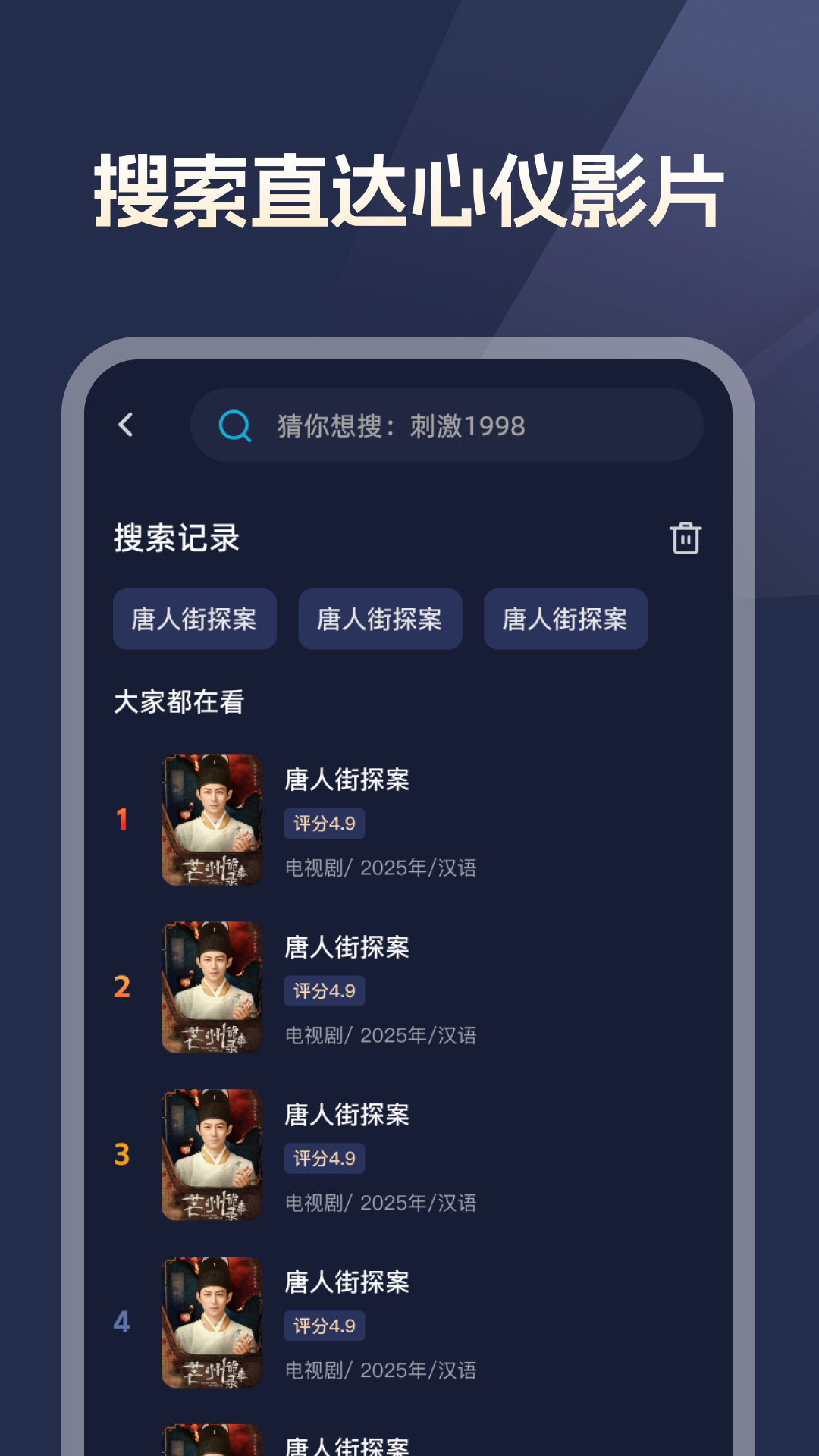819x1456 pixels.
Task: Select first 唐人街探案 history chip
Action: tap(194, 620)
